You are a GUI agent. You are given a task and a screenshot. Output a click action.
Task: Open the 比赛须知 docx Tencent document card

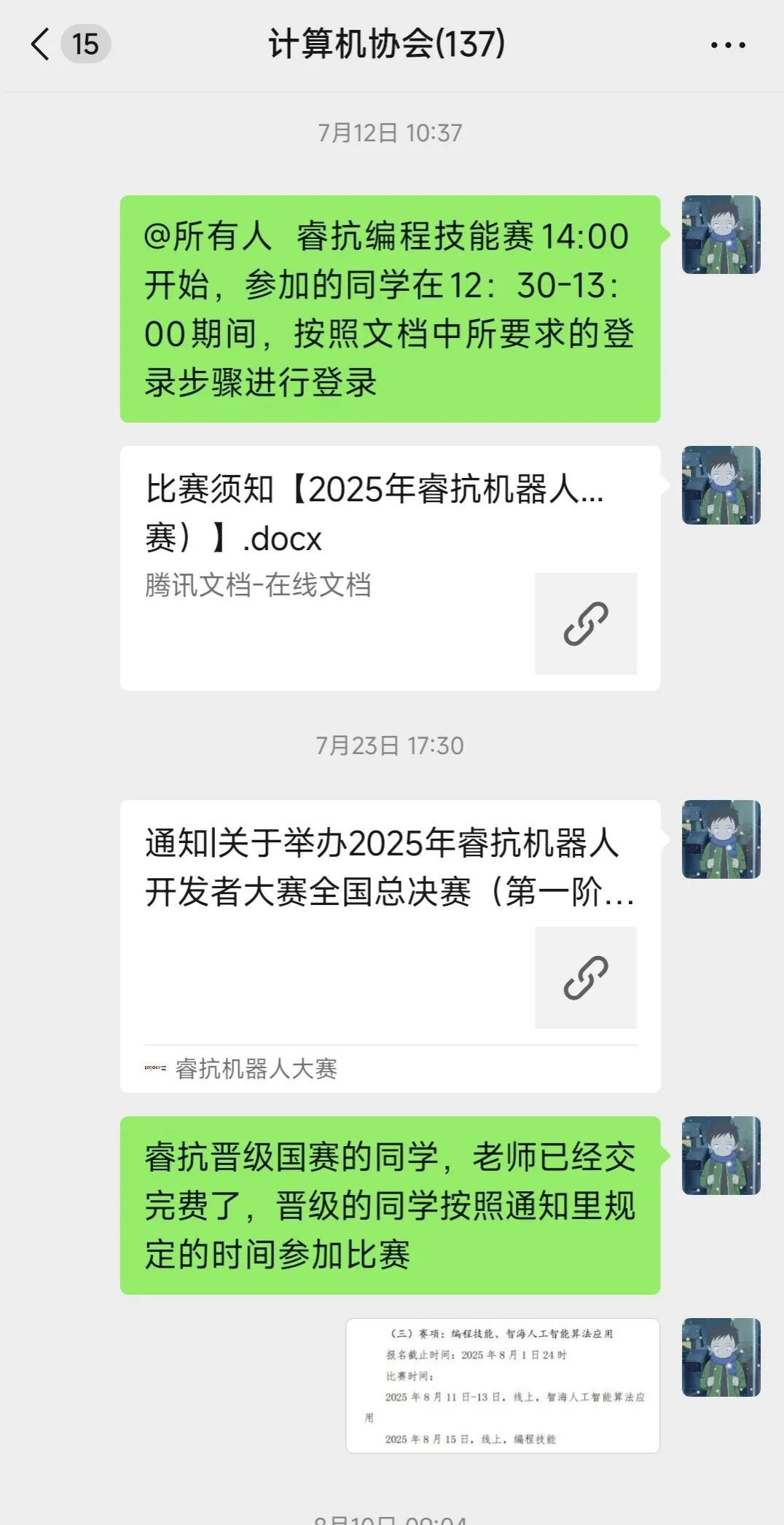click(x=389, y=567)
